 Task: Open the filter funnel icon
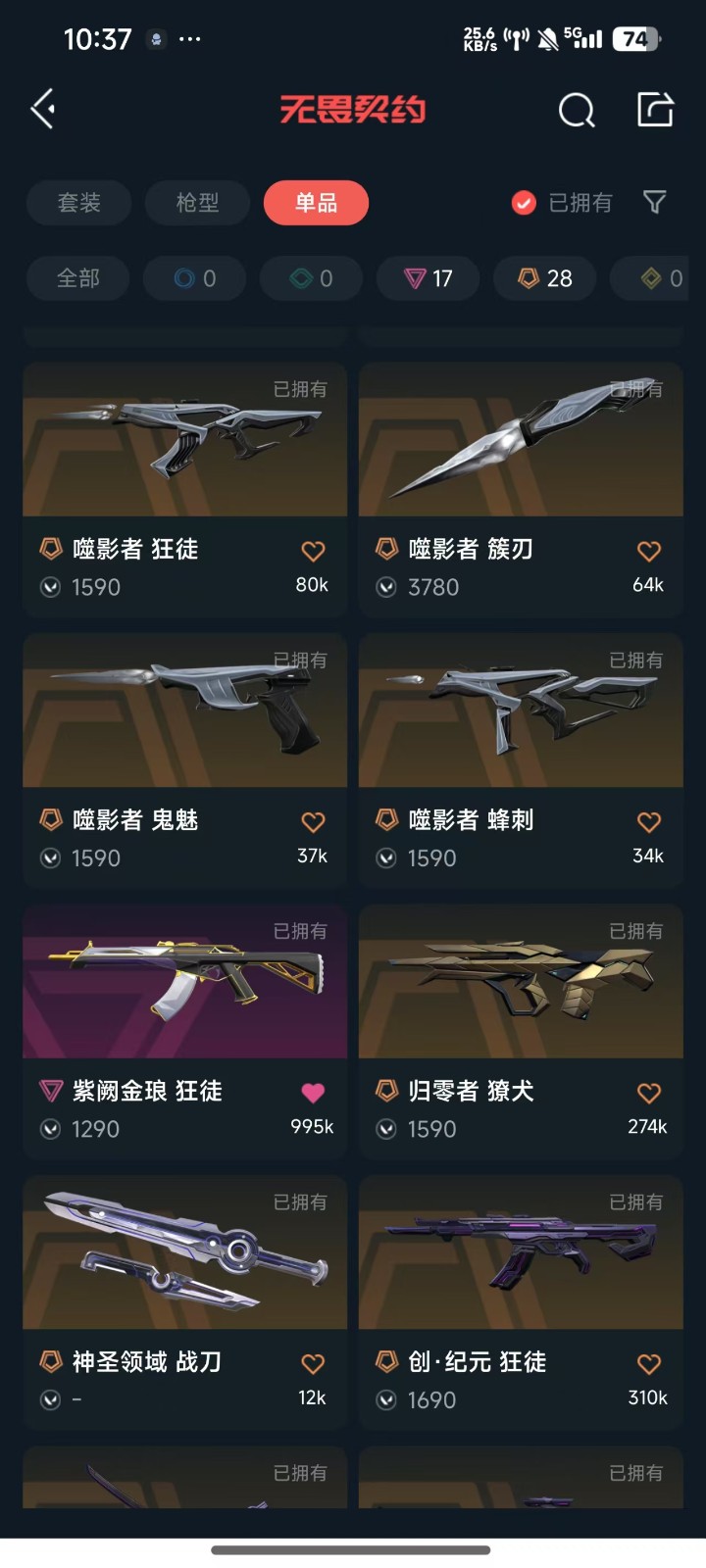tap(654, 202)
